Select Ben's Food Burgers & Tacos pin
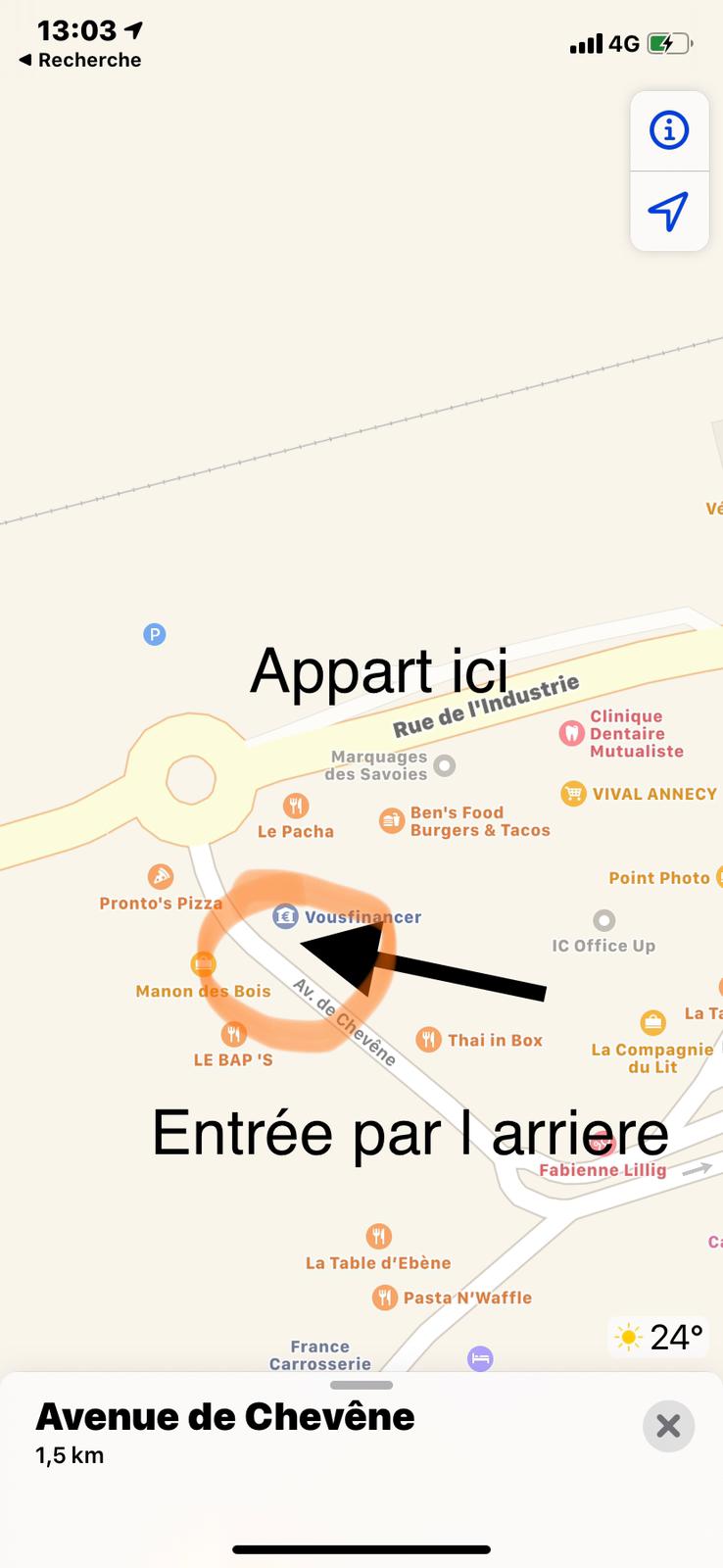This screenshot has height=1568, width=723. (392, 820)
